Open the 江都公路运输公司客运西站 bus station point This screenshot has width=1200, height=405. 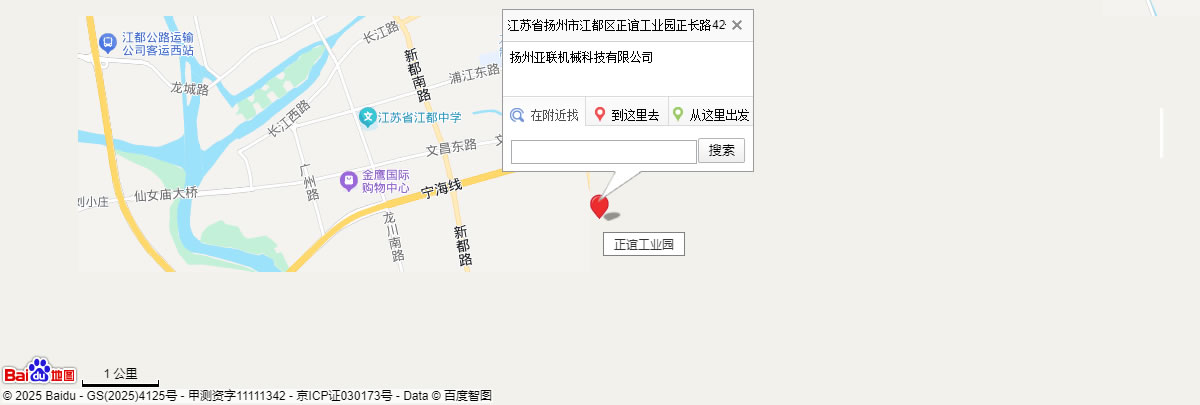point(107,43)
